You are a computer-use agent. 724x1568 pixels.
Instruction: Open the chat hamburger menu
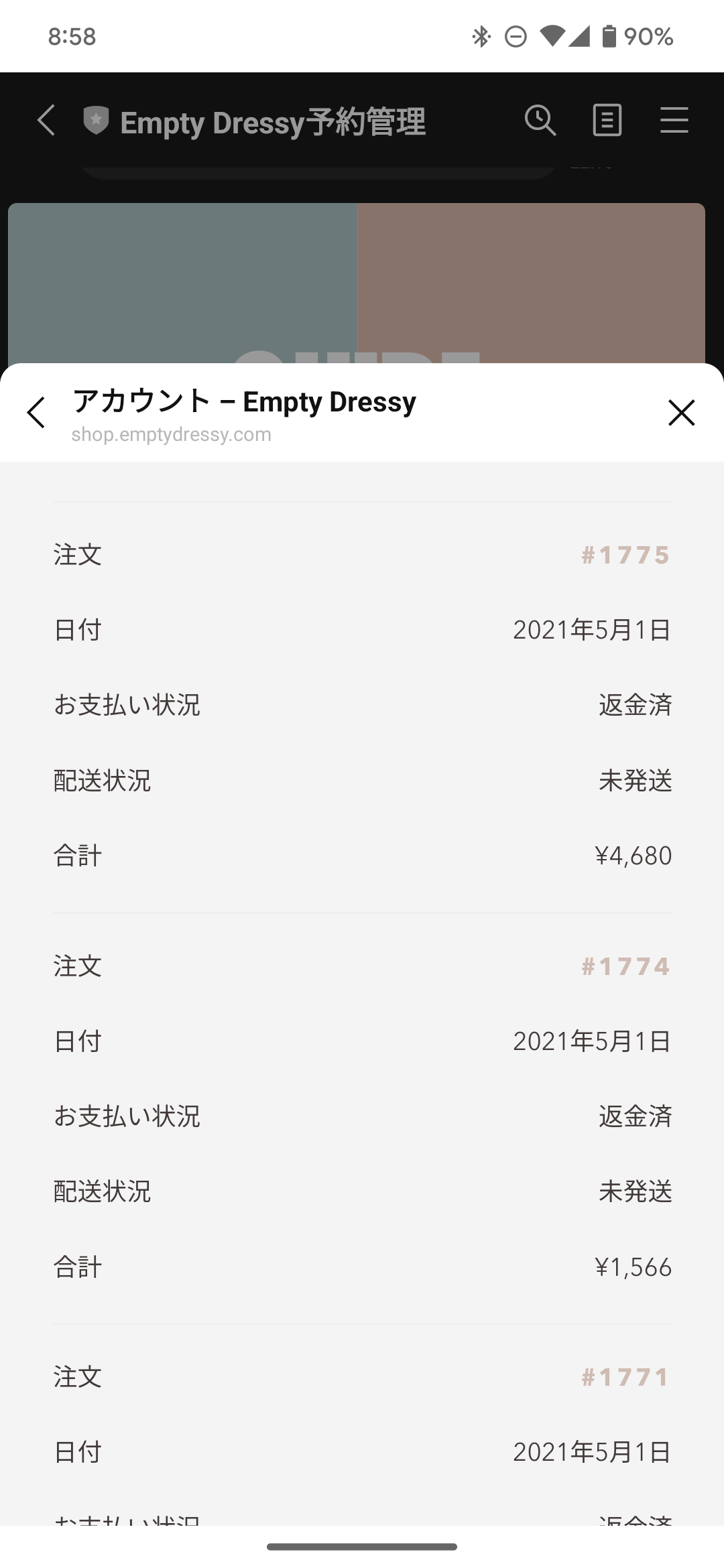click(x=674, y=121)
